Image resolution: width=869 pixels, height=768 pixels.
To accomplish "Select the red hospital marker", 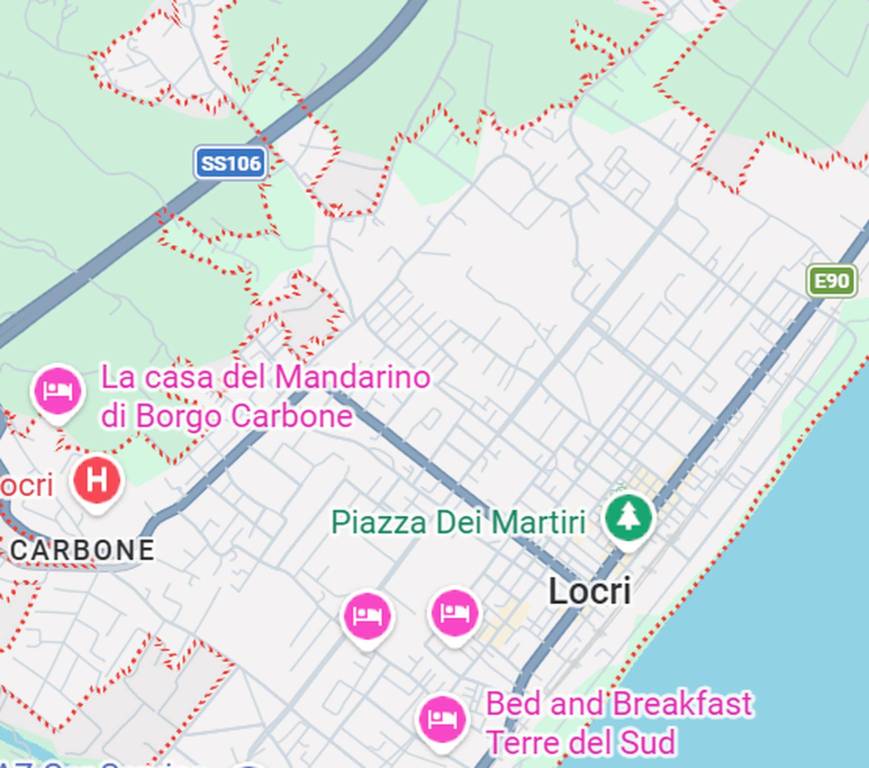I will 96,481.
